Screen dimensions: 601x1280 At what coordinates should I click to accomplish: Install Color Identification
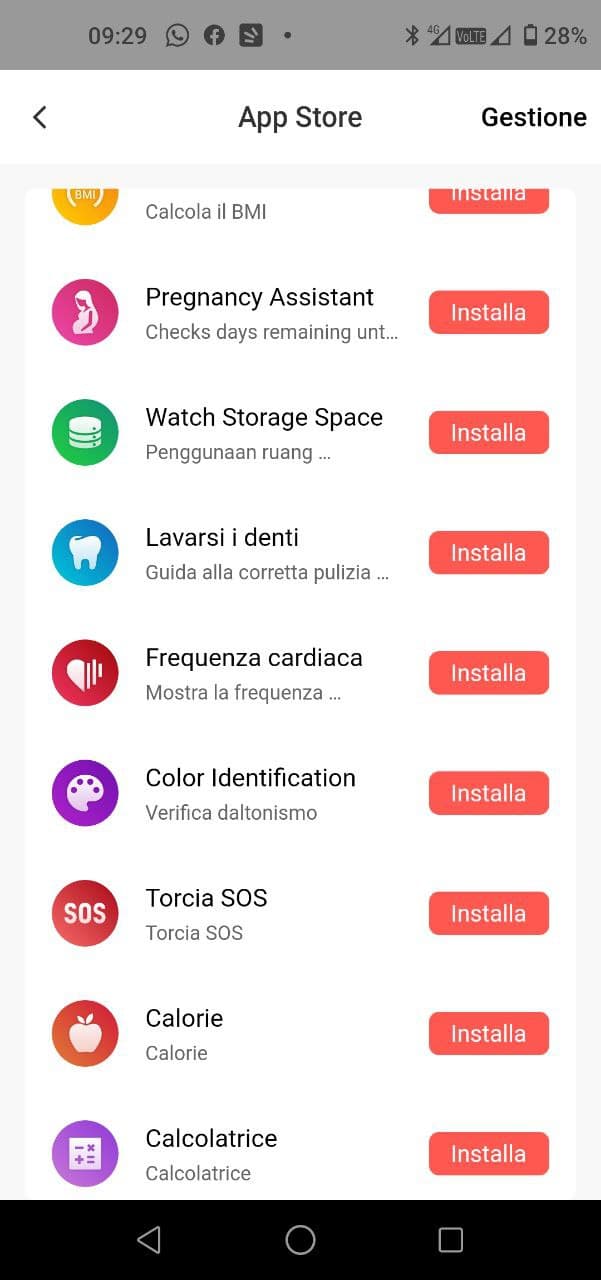[488, 792]
